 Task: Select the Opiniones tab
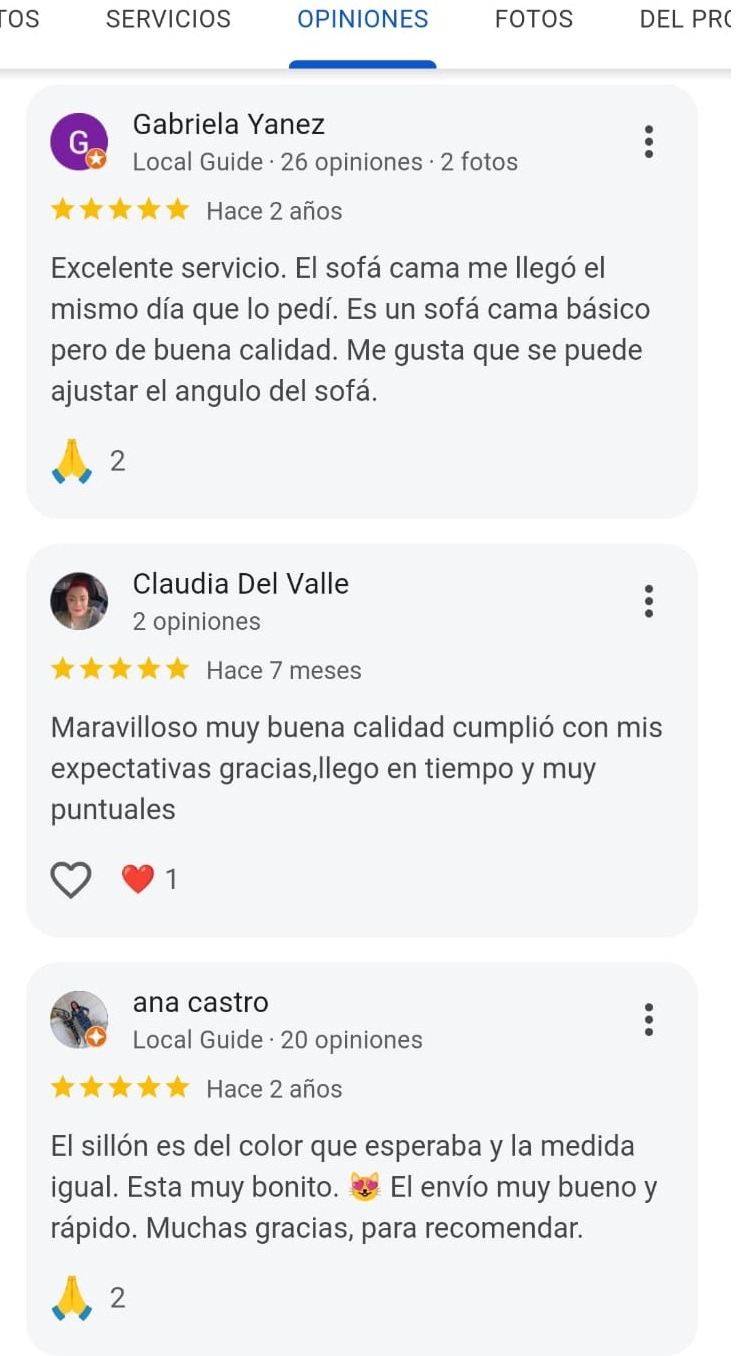click(x=362, y=19)
